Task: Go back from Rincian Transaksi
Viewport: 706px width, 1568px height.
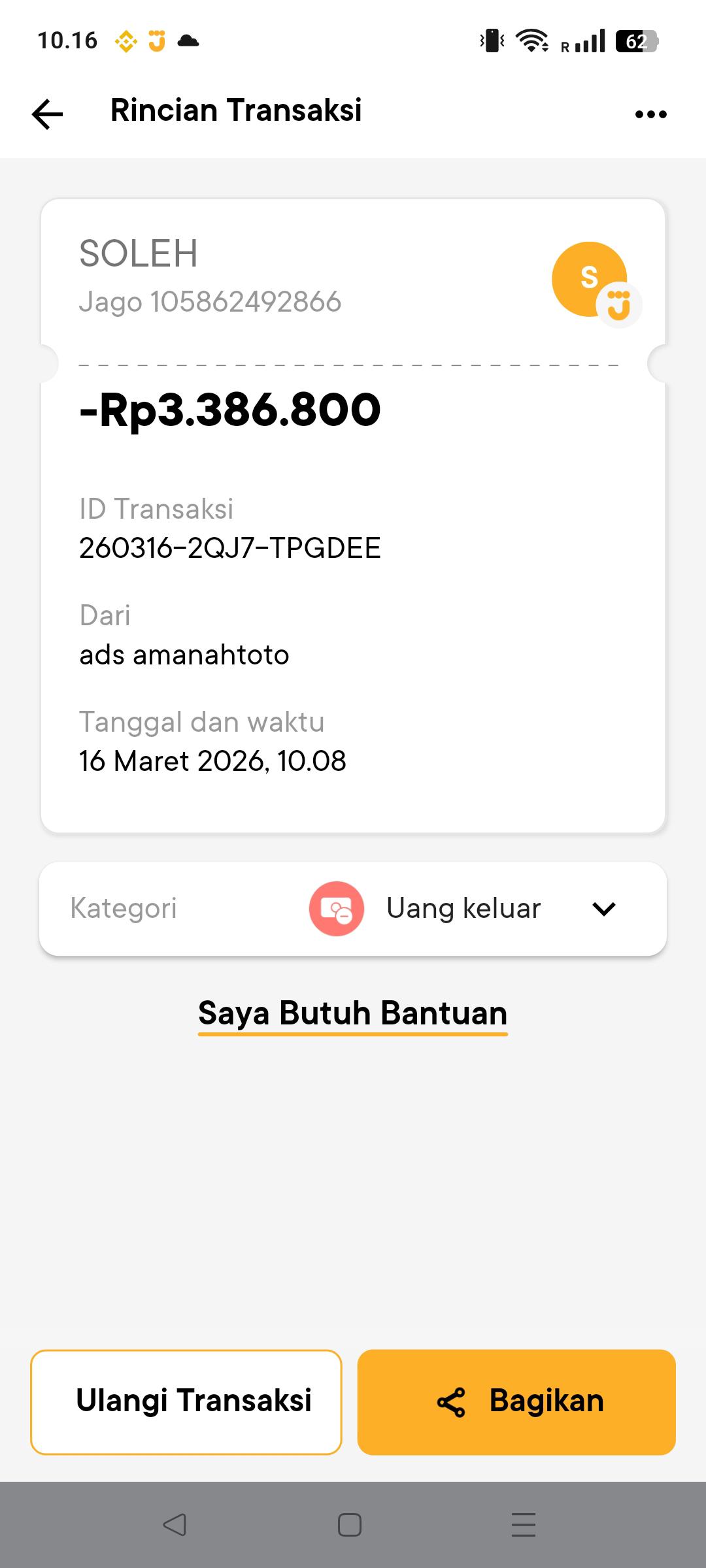Action: [48, 114]
